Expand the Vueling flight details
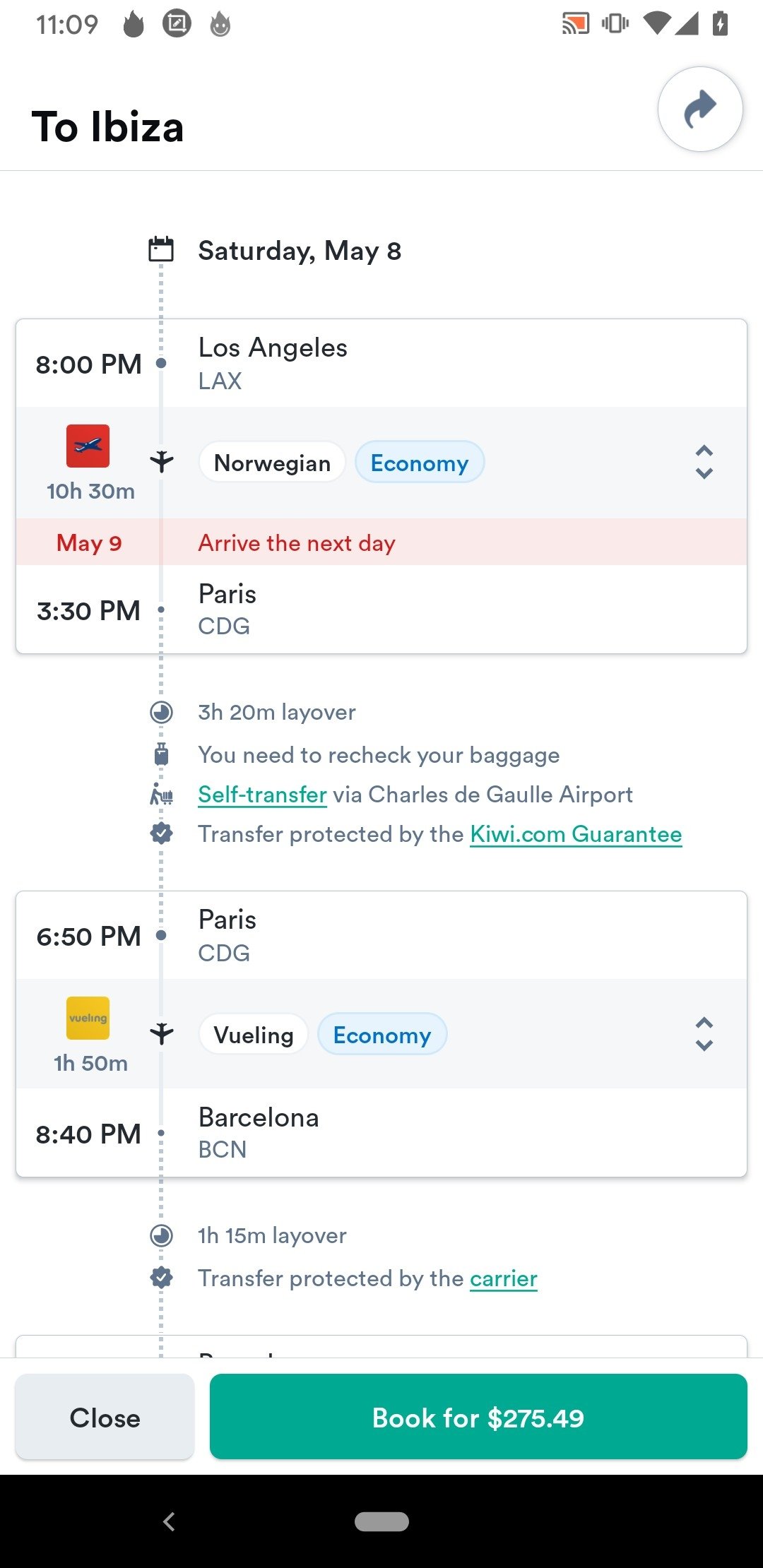The height and width of the screenshot is (1568, 763). pos(704,1035)
